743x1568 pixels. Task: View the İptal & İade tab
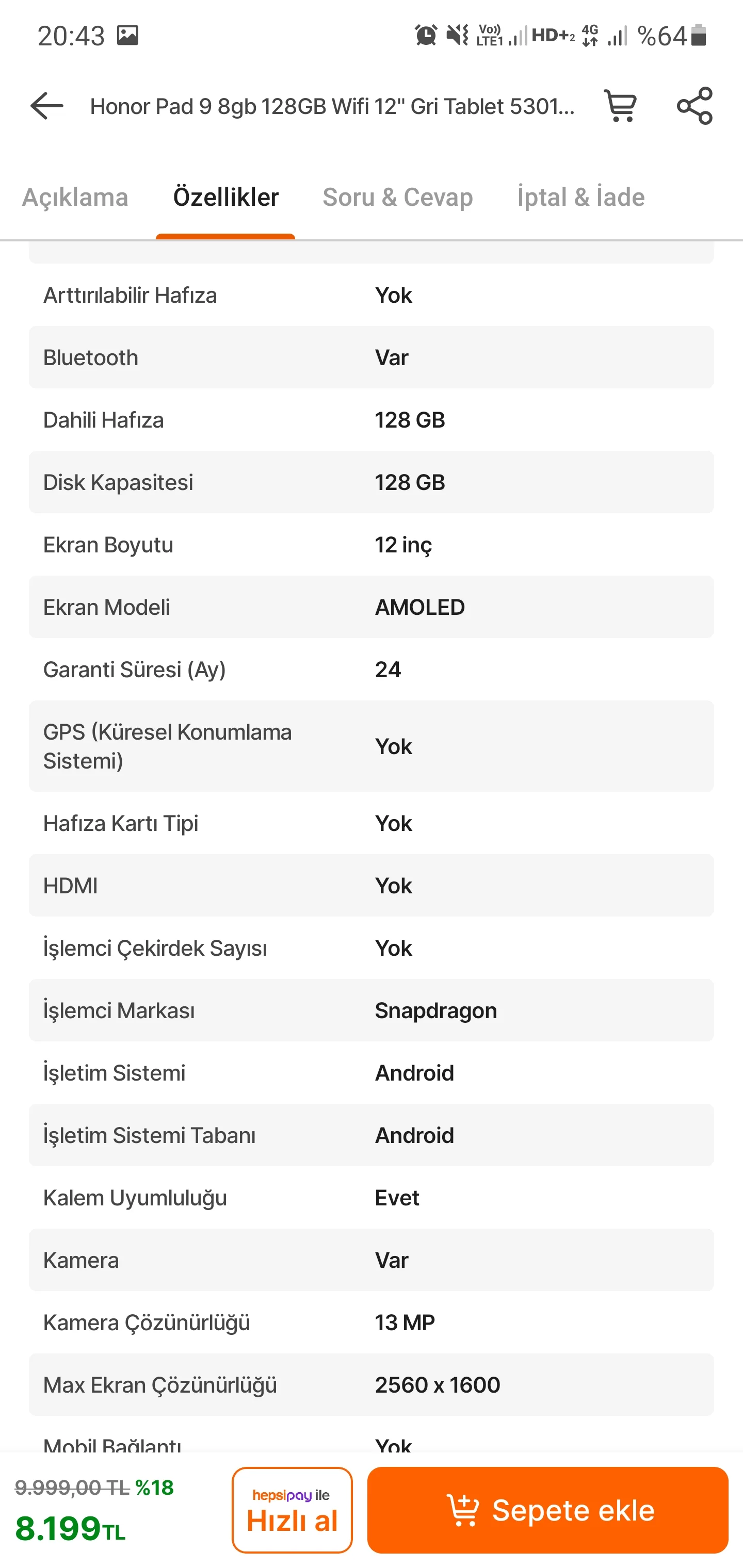[580, 197]
